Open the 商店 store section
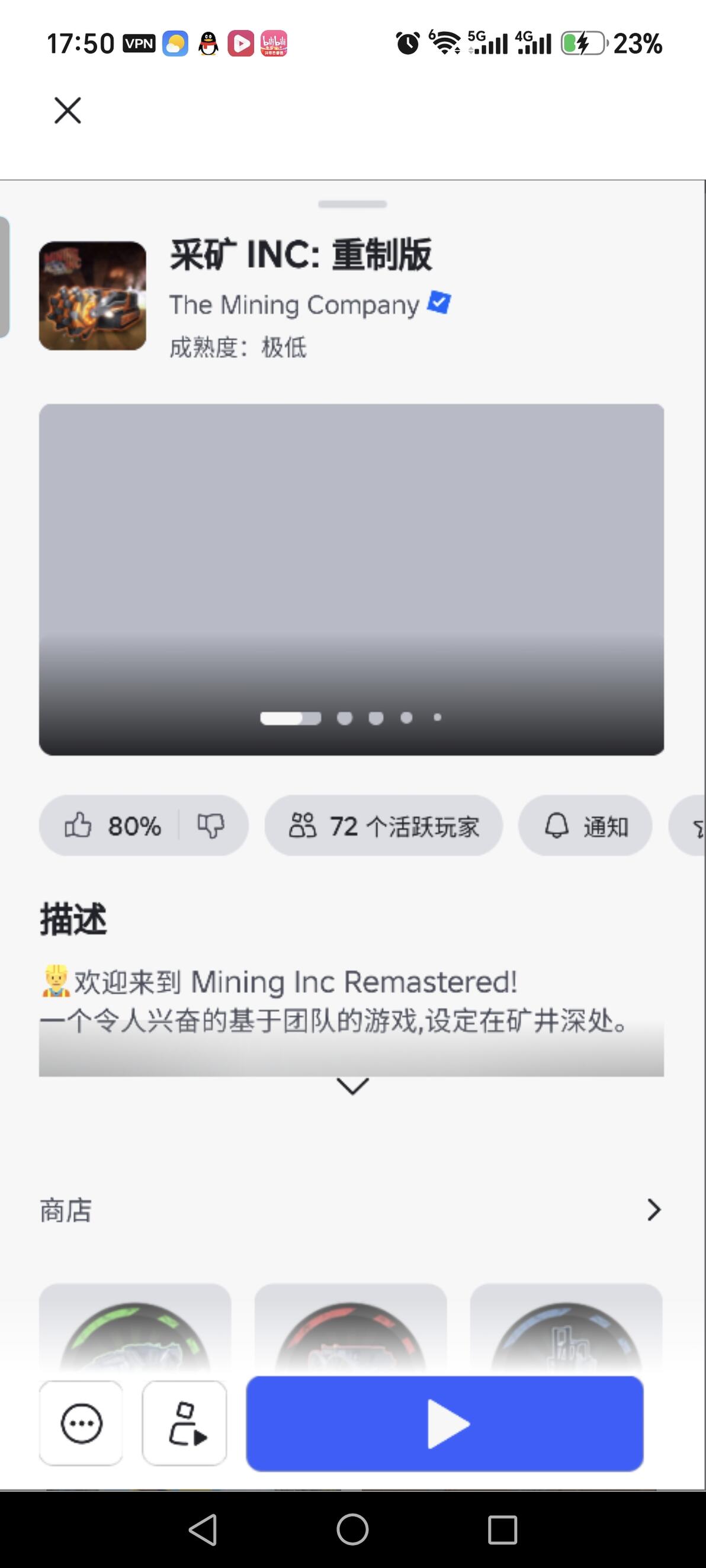Image resolution: width=706 pixels, height=1568 pixels. point(351,1209)
